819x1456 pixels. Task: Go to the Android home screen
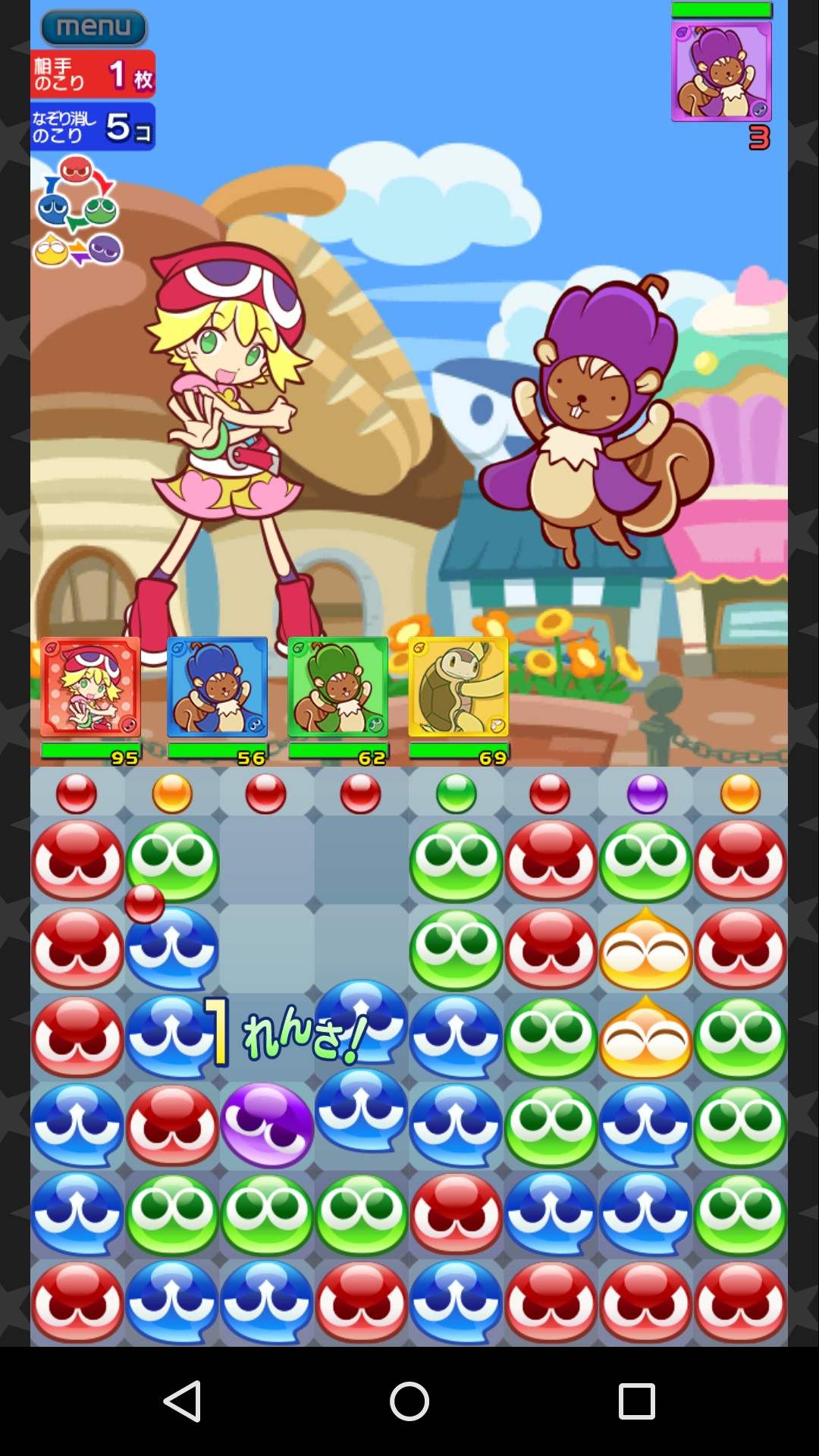pos(409,1401)
